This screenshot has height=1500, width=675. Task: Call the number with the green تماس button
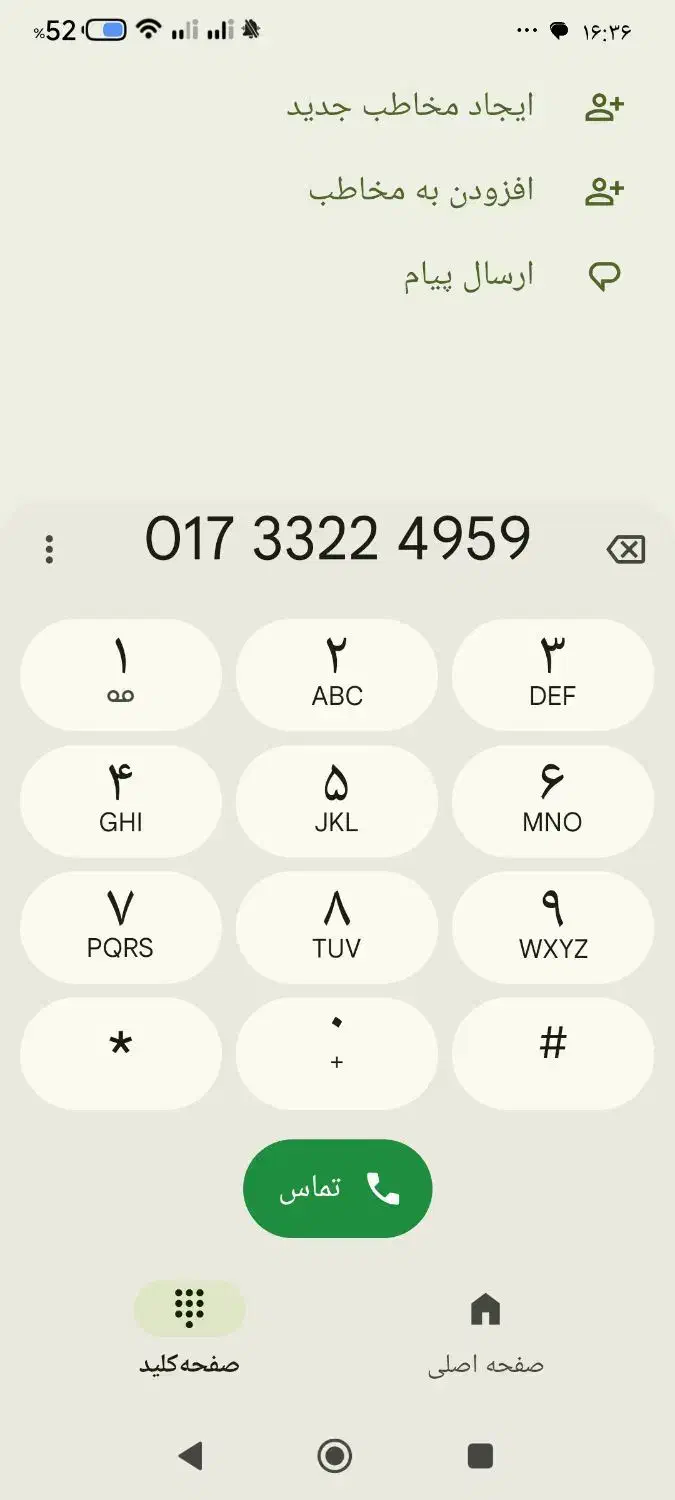pos(337,1189)
